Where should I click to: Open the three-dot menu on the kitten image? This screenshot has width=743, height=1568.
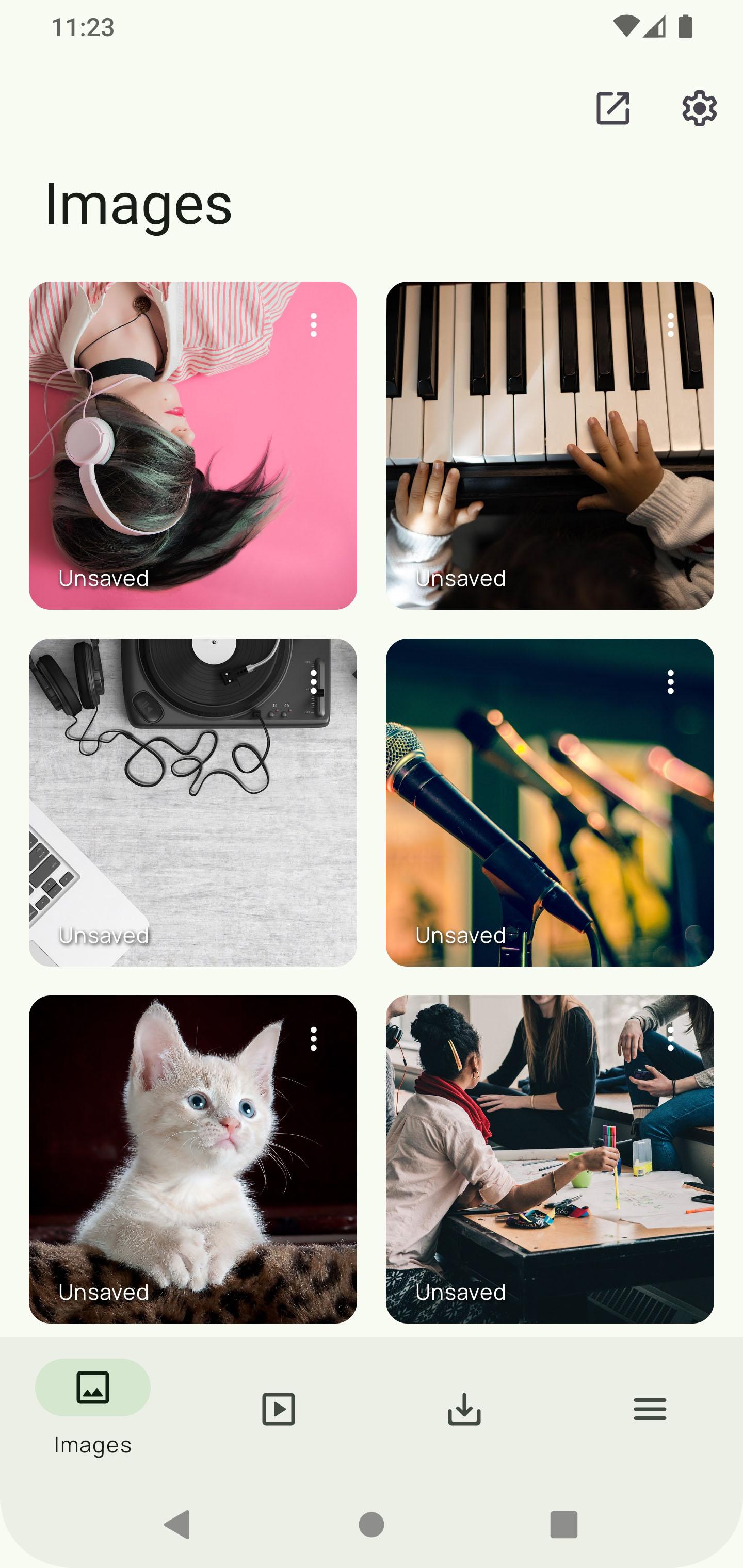coord(314,1039)
